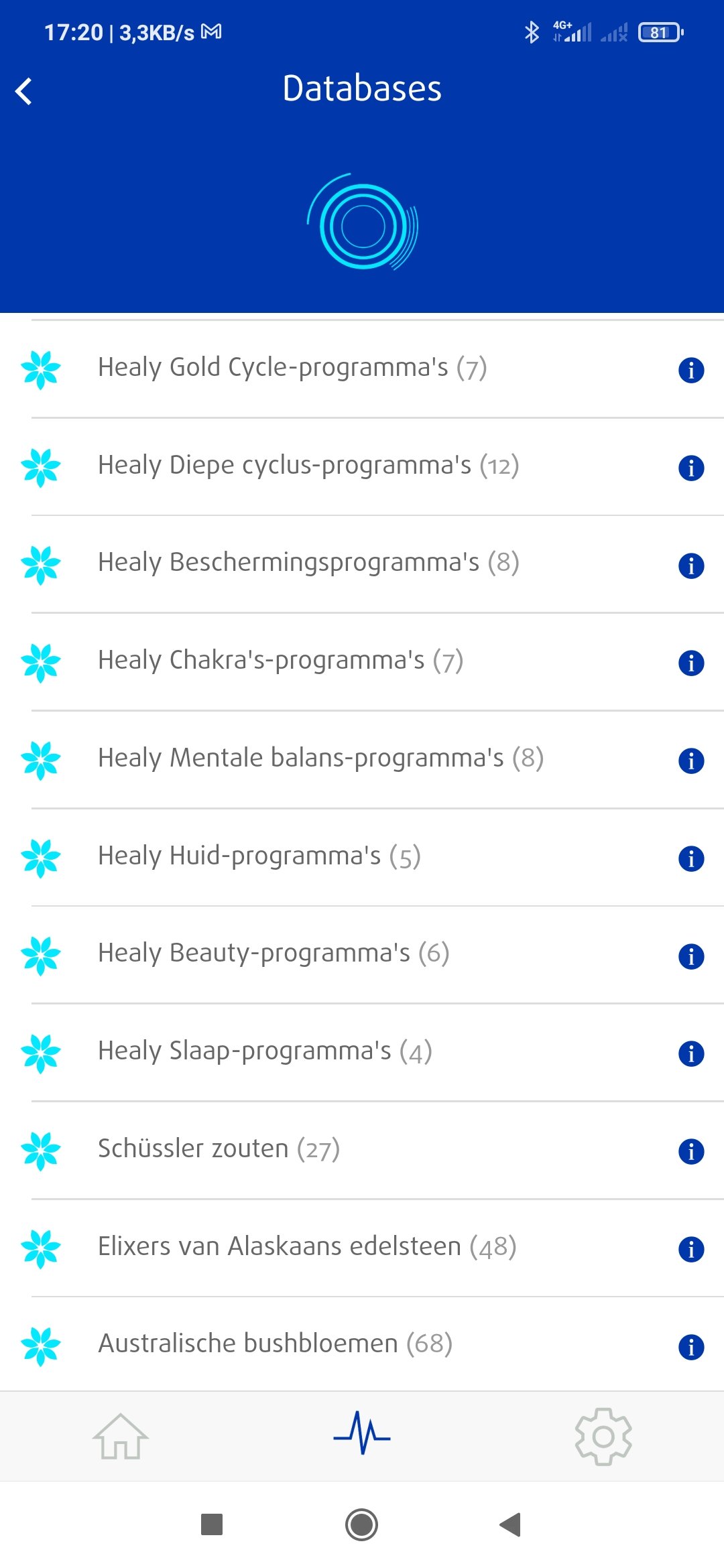Open Healy Gold Cycle-programma's database
This screenshot has width=724, height=1568.
(x=292, y=368)
